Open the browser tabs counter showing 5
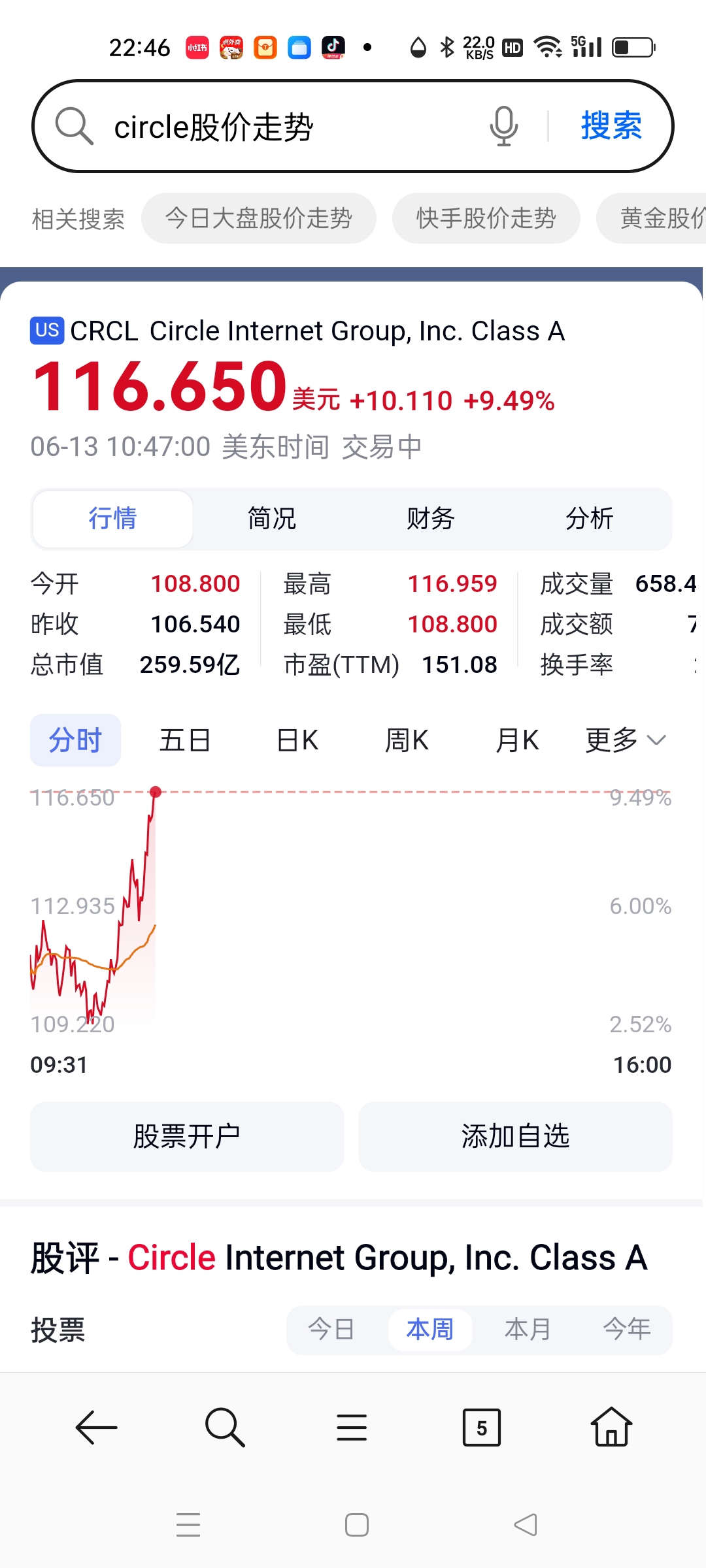The image size is (706, 1568). [x=482, y=1428]
